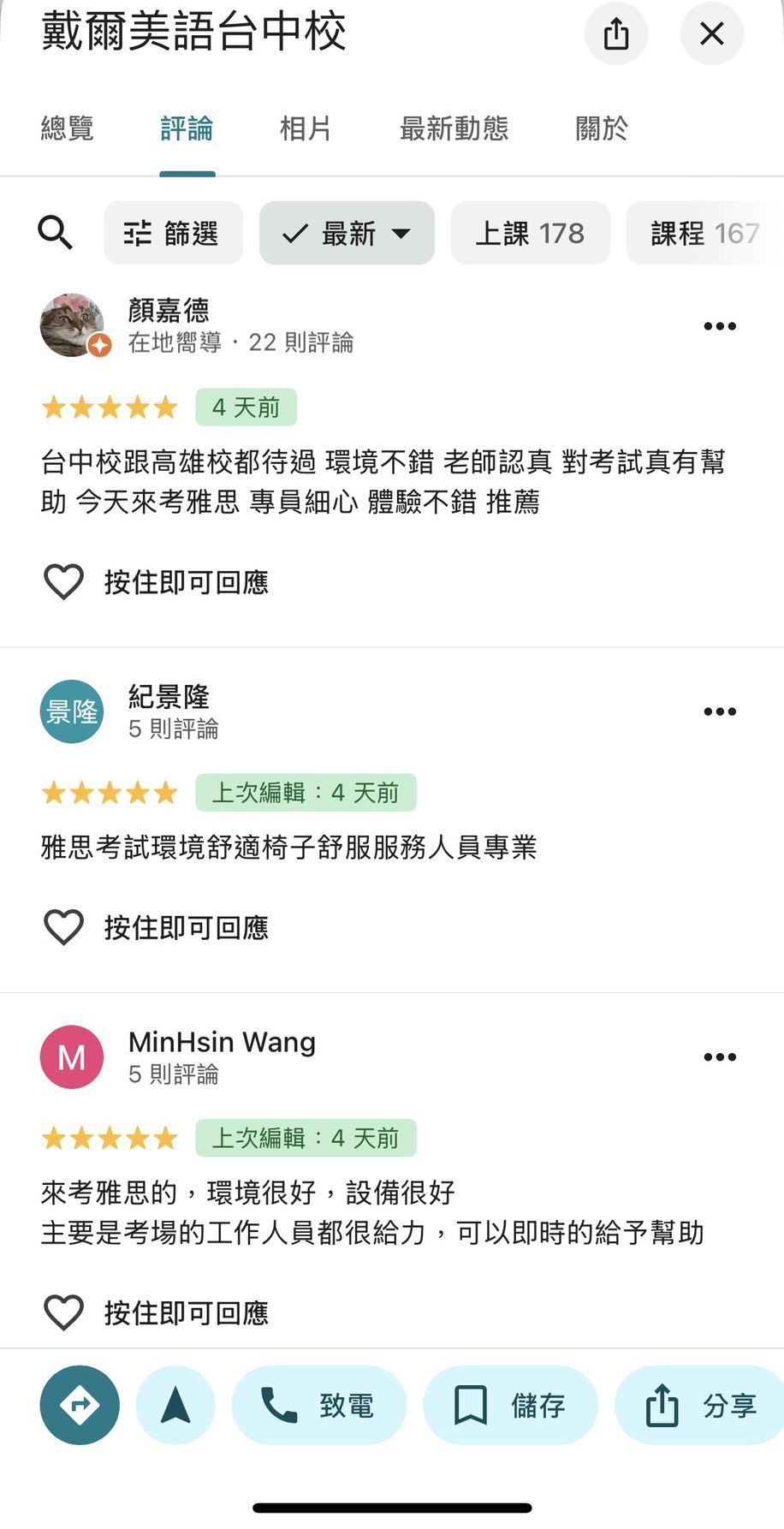784x1529 pixels.
Task: Open the 最新動態 tab
Action: (x=454, y=129)
